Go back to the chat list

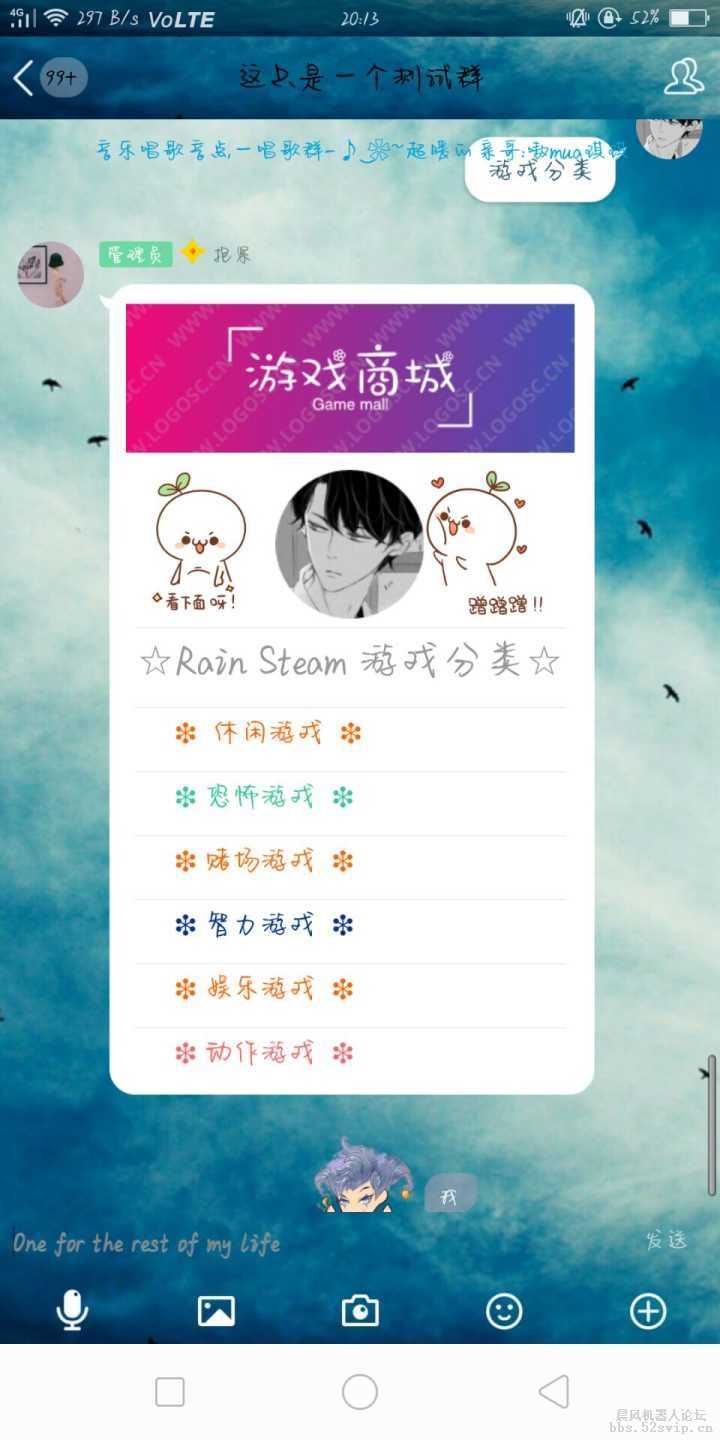25,77
